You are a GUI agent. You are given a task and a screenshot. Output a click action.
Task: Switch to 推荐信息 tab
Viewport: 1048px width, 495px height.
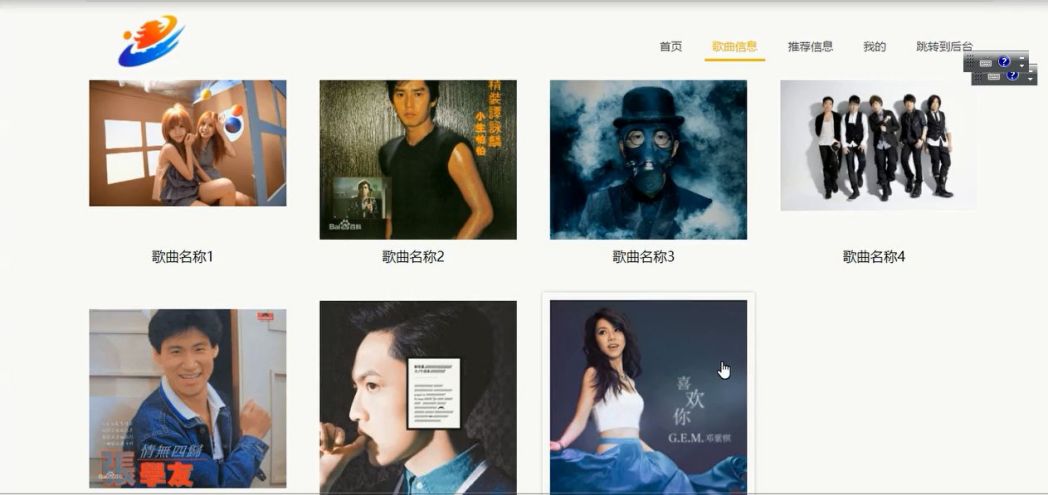point(810,46)
